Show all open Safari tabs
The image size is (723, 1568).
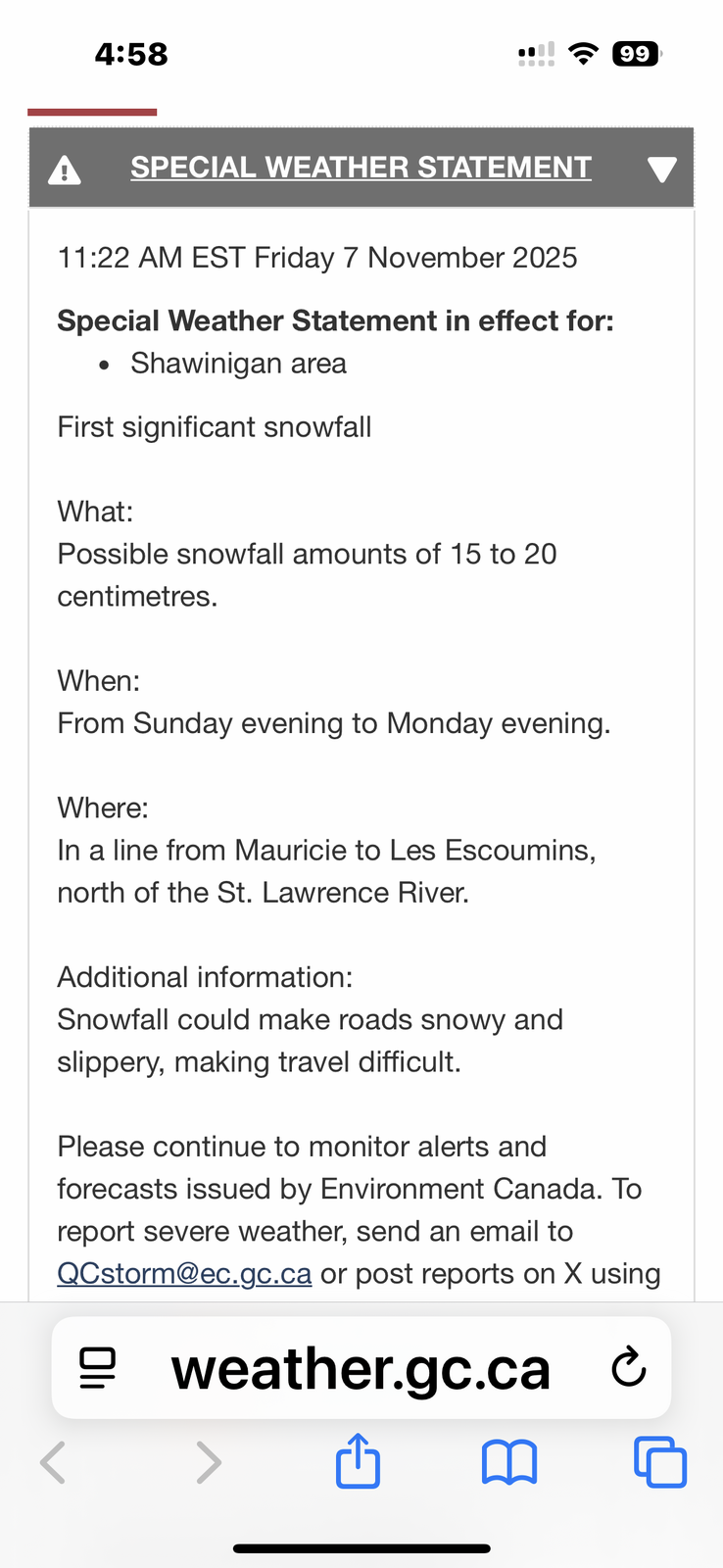pos(660,1462)
